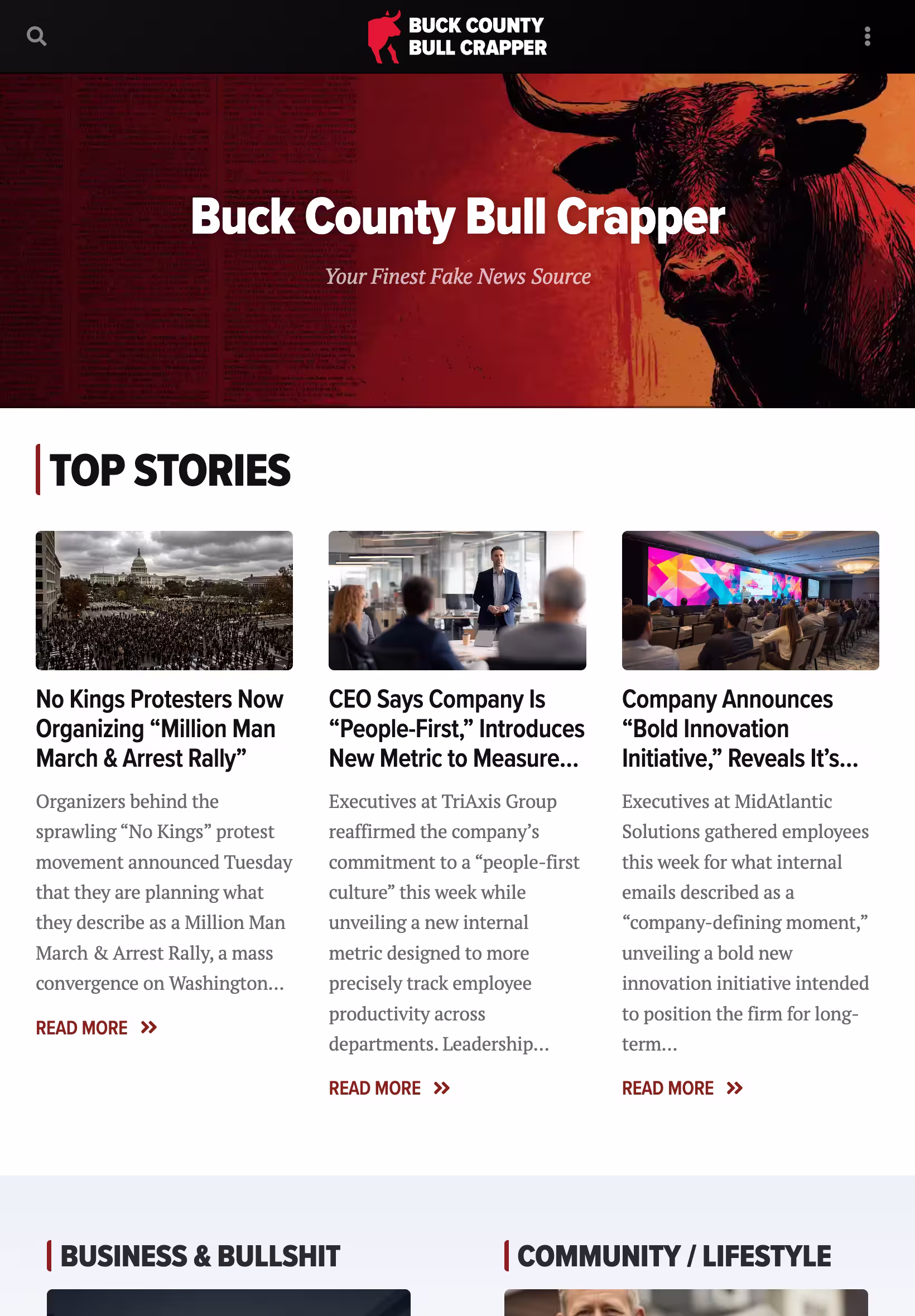Open the No Kings Protesters headline
915x1316 pixels.
[160, 728]
